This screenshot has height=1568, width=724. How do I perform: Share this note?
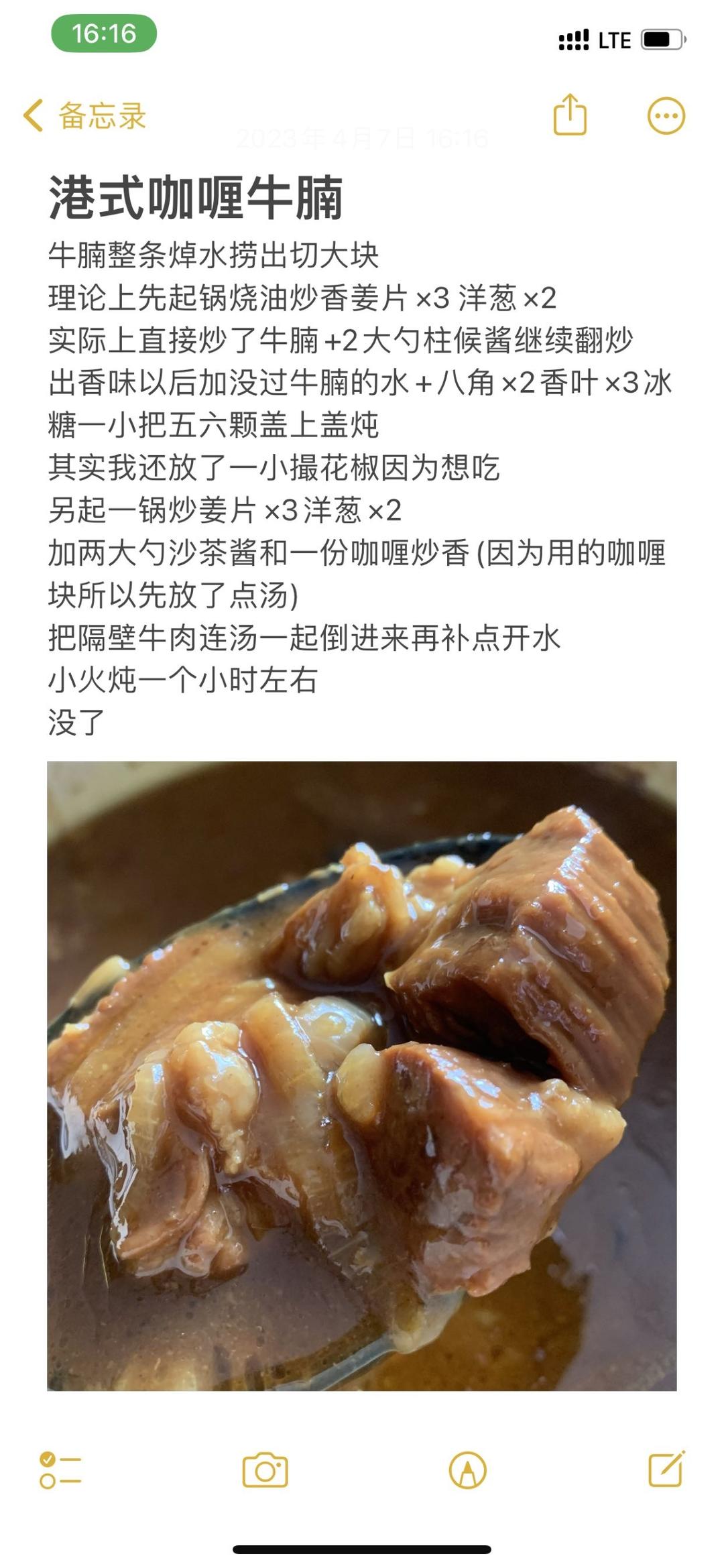(x=570, y=115)
